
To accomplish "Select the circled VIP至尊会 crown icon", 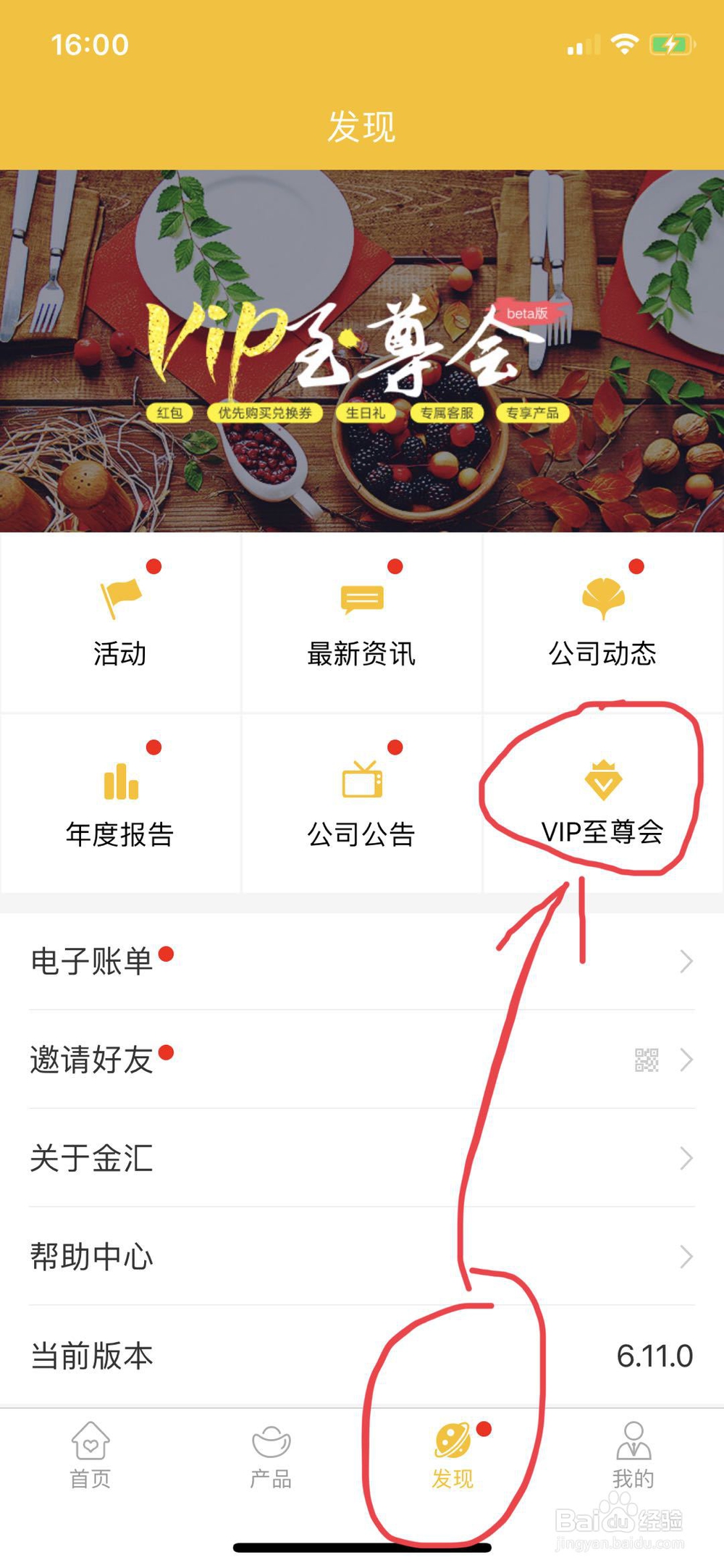I will click(603, 779).
